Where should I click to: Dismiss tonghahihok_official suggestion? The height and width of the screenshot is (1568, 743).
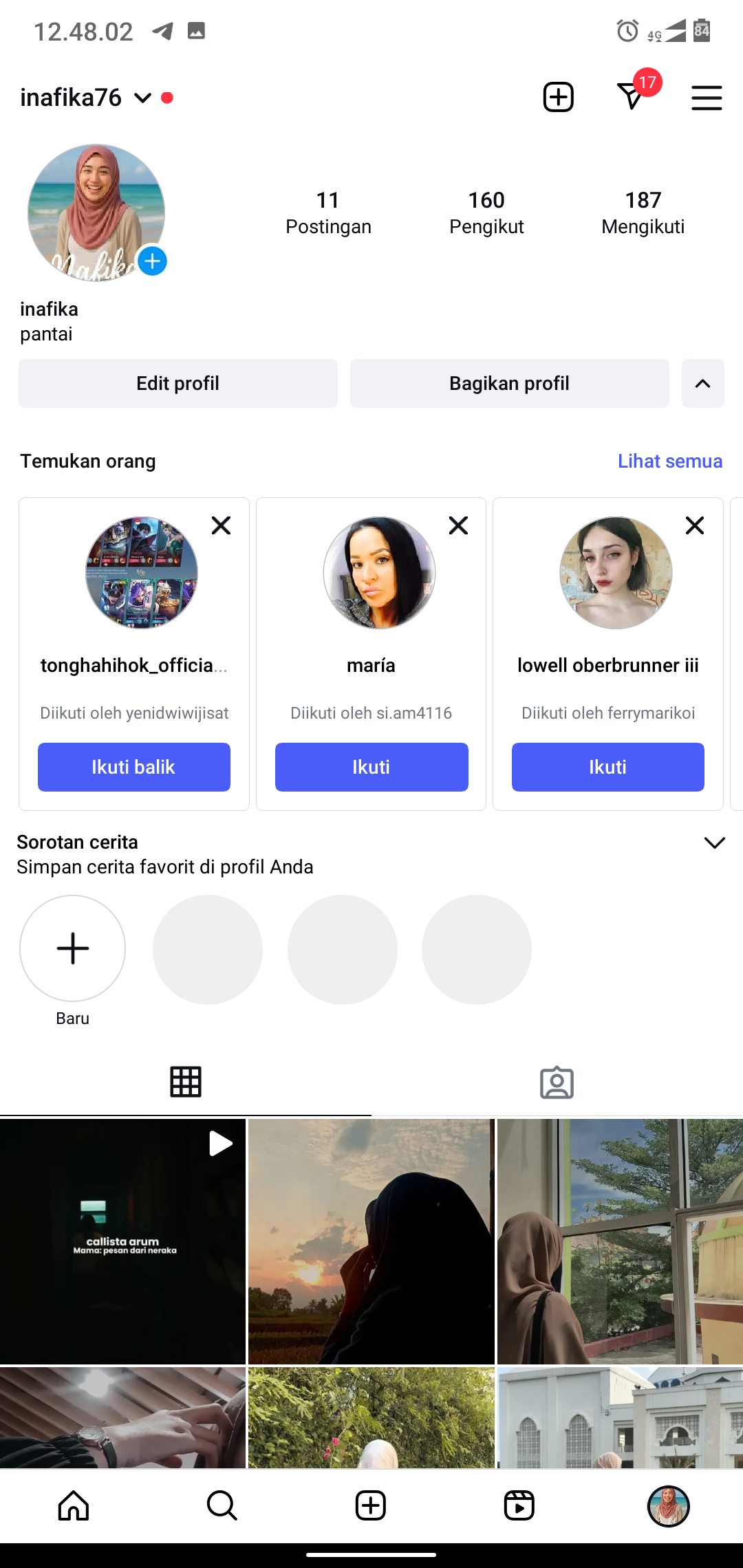[x=221, y=525]
